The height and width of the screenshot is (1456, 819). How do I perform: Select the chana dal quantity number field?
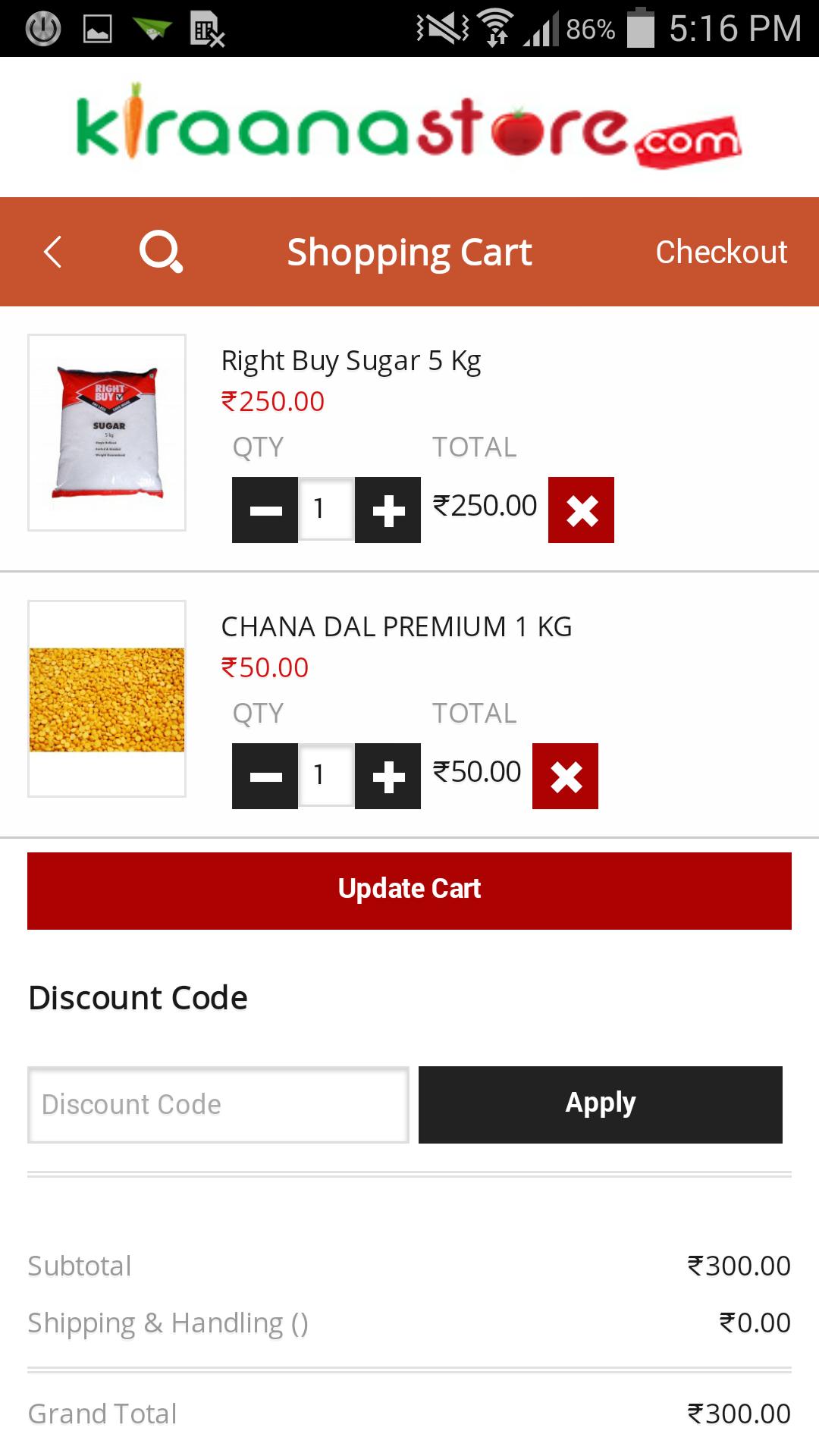[x=326, y=775]
